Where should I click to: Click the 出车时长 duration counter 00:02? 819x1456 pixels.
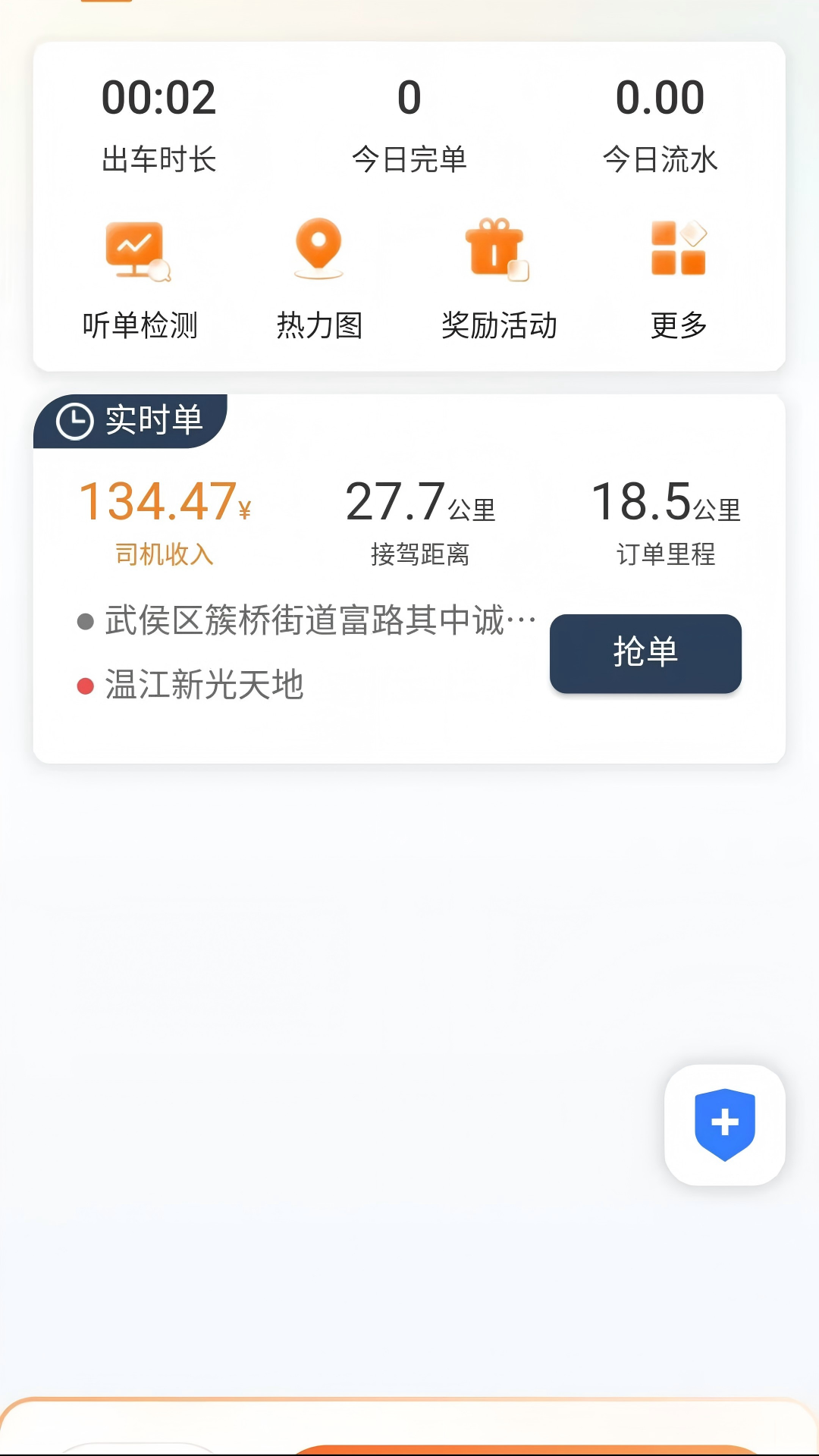pyautogui.click(x=159, y=97)
